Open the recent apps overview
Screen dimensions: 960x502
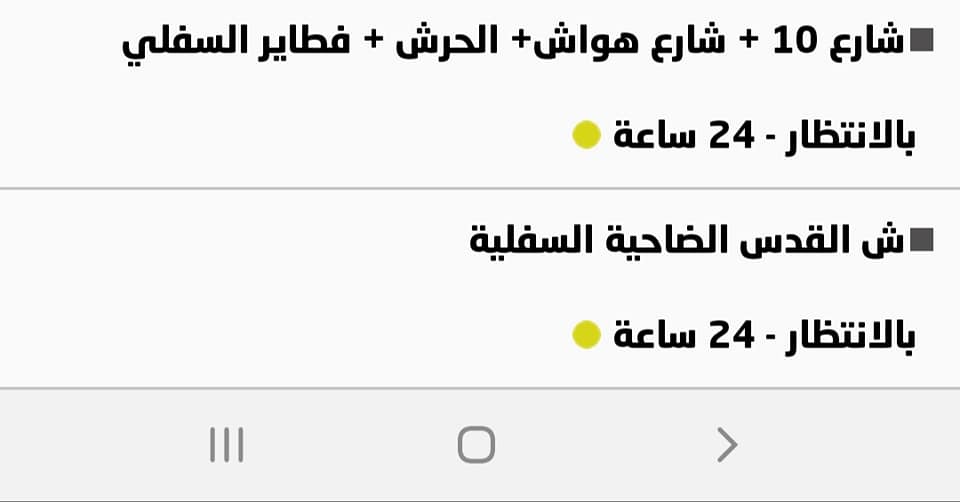coord(227,444)
